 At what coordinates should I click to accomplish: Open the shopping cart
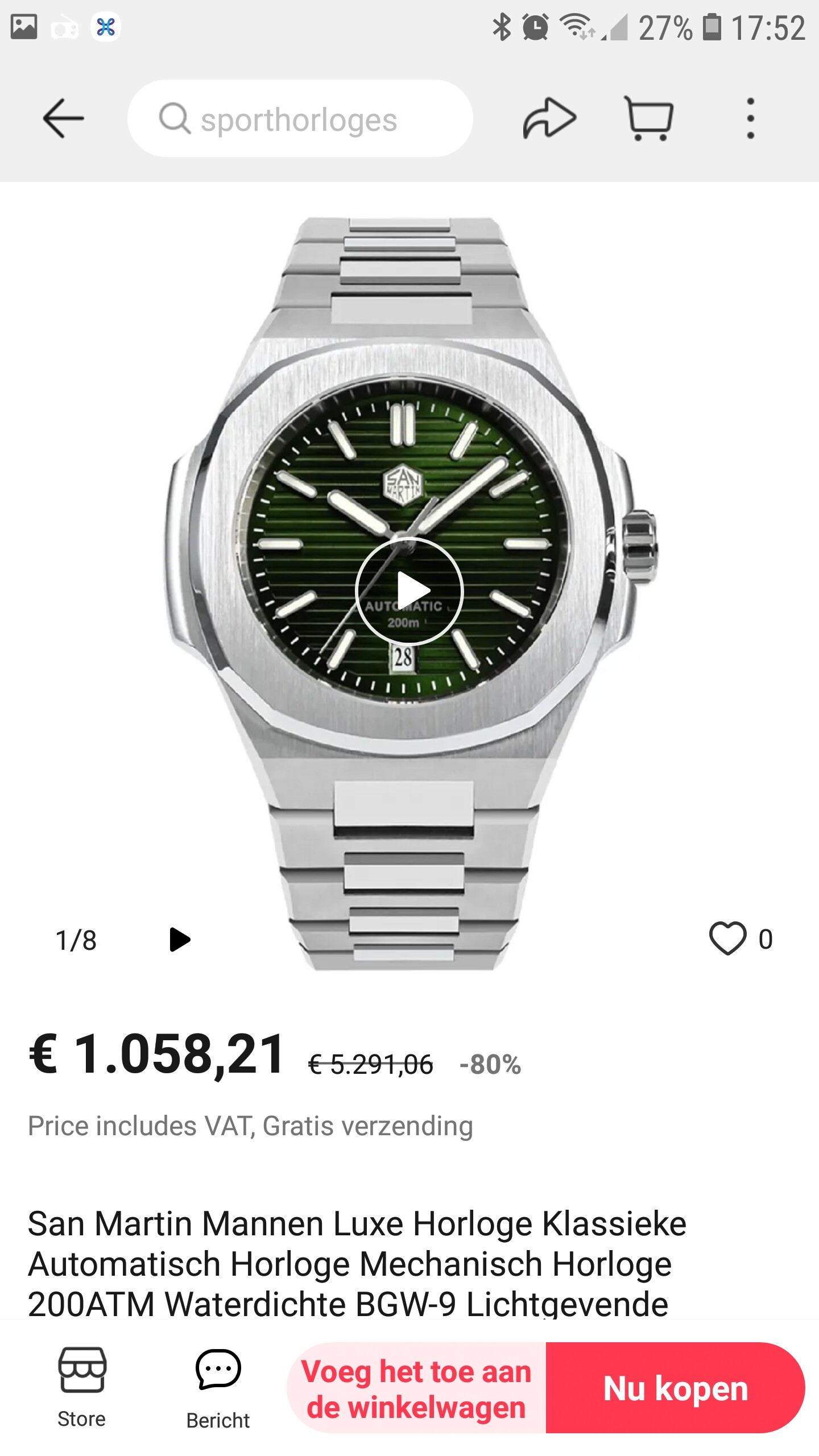[649, 118]
